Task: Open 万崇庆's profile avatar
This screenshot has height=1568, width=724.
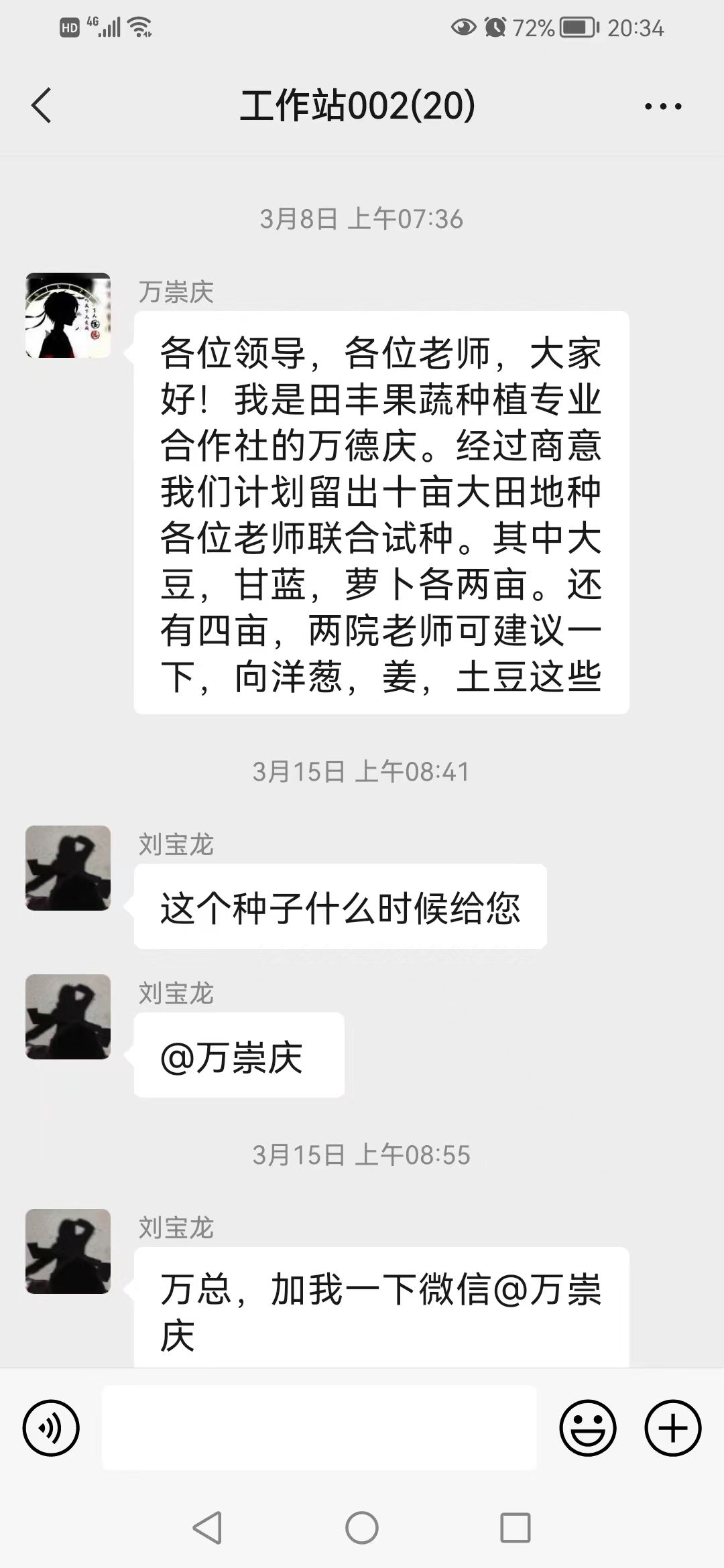Action: pyautogui.click(x=68, y=315)
